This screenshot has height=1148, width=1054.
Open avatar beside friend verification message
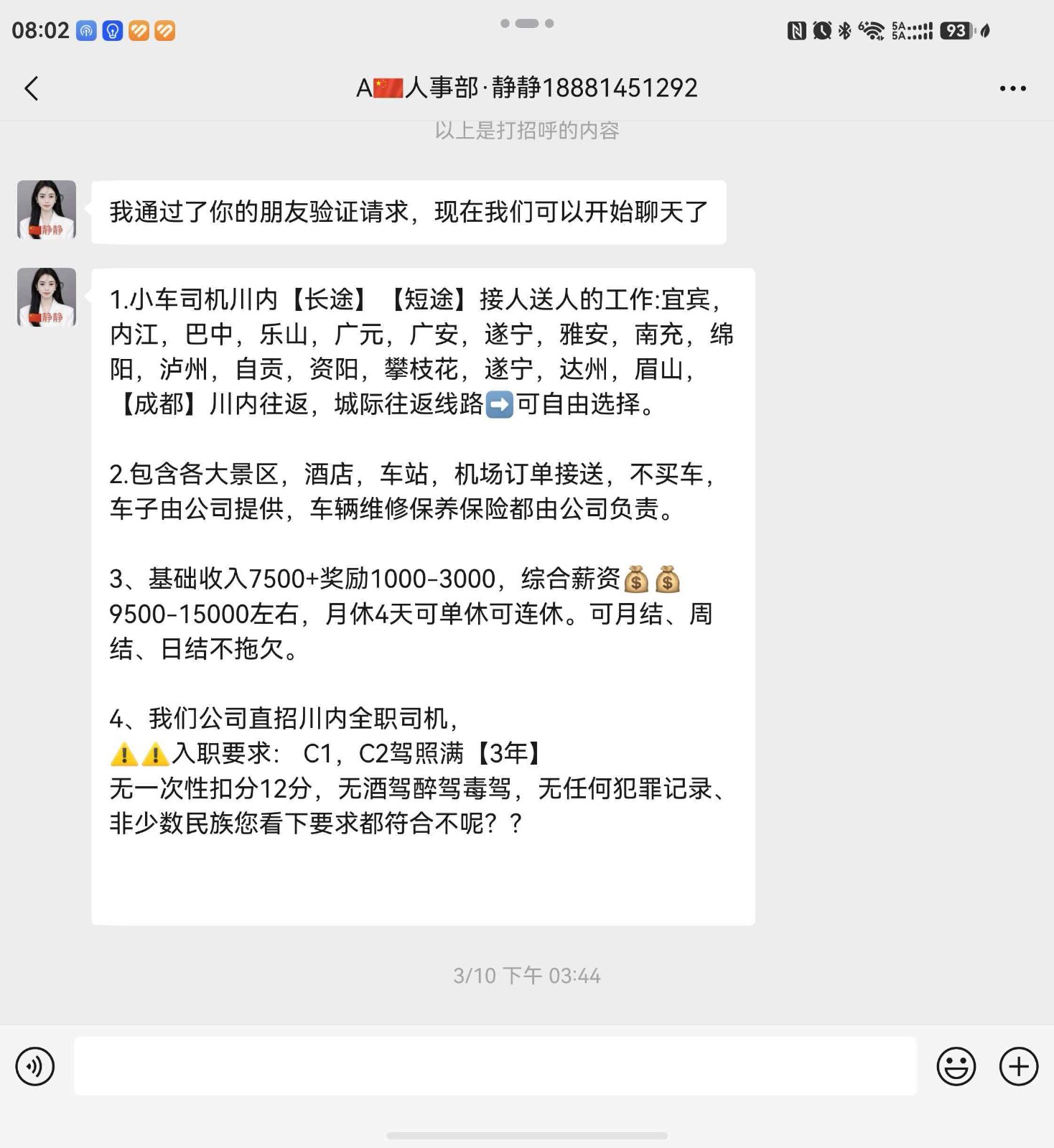pos(47,209)
